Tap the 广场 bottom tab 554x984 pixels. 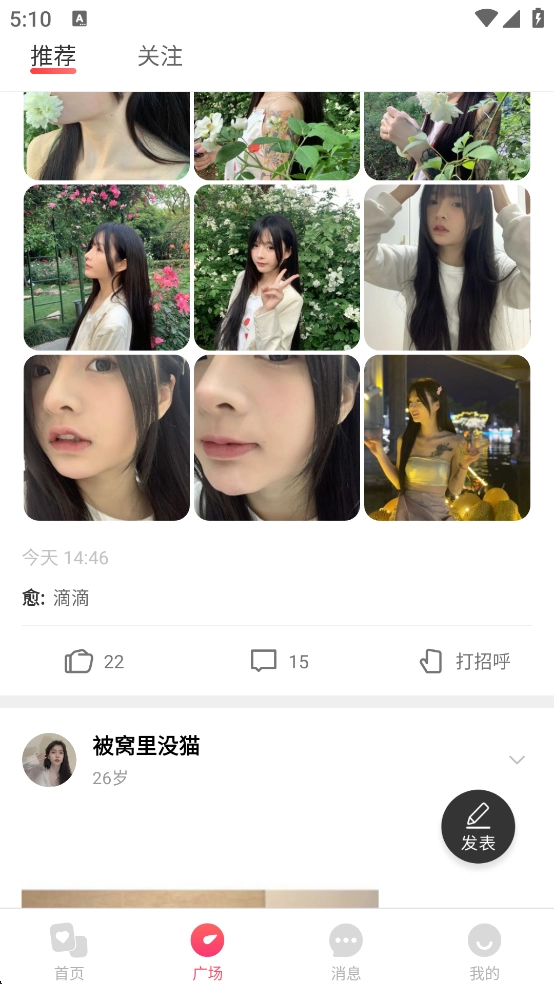click(208, 951)
